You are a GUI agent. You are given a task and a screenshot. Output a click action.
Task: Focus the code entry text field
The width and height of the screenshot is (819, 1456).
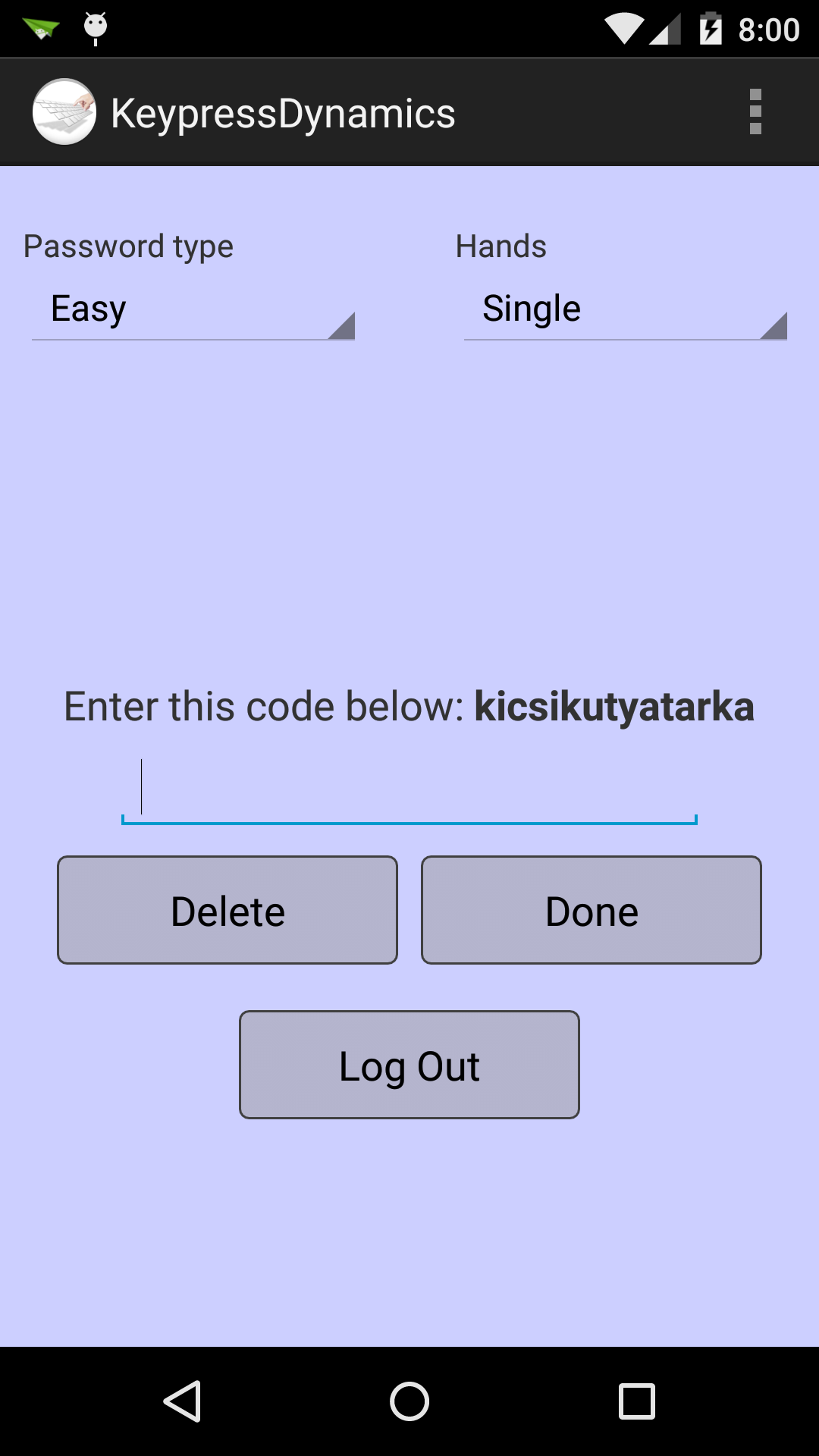409,790
